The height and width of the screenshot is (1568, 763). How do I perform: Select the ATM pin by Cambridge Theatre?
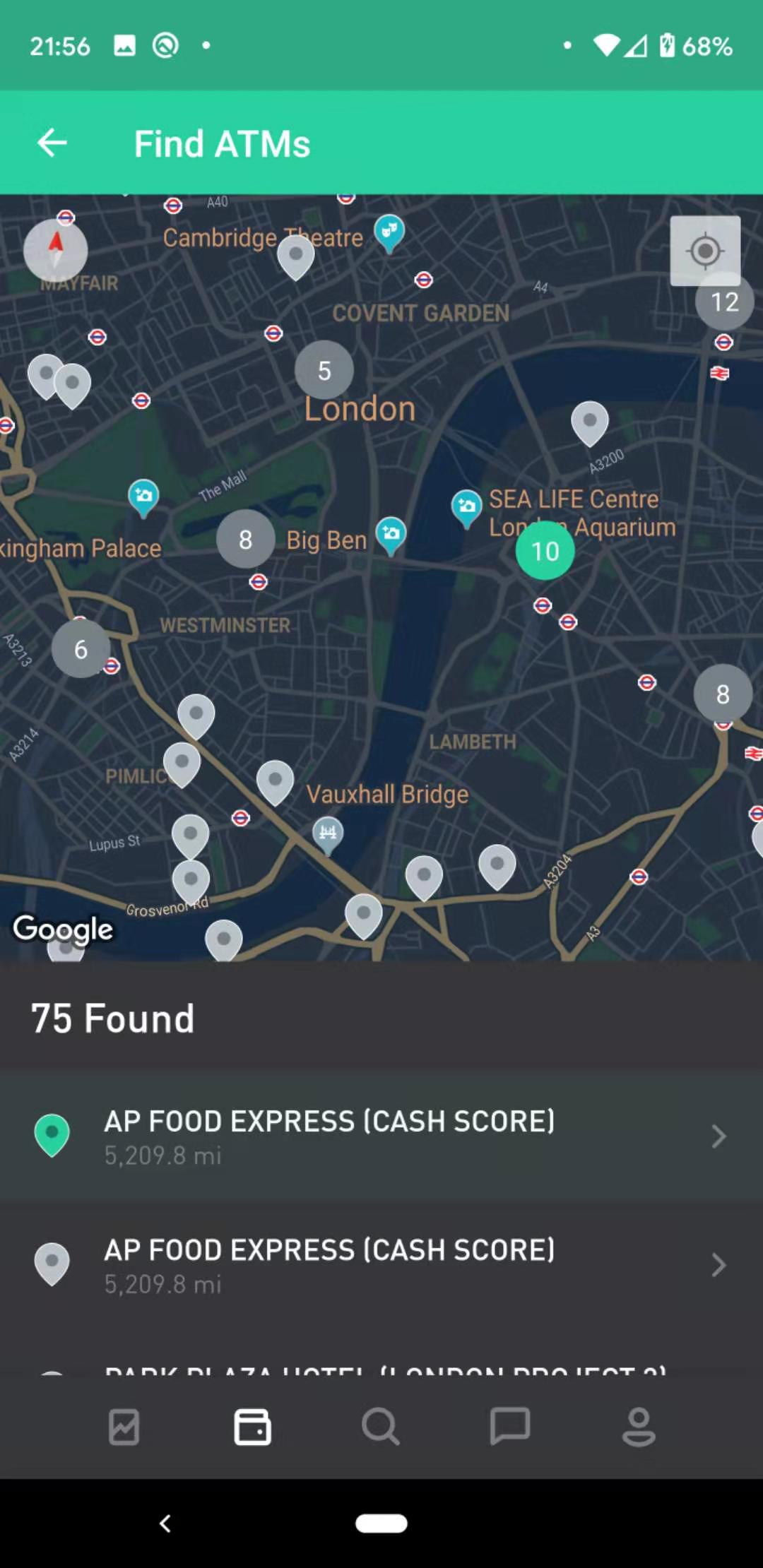pos(296,255)
